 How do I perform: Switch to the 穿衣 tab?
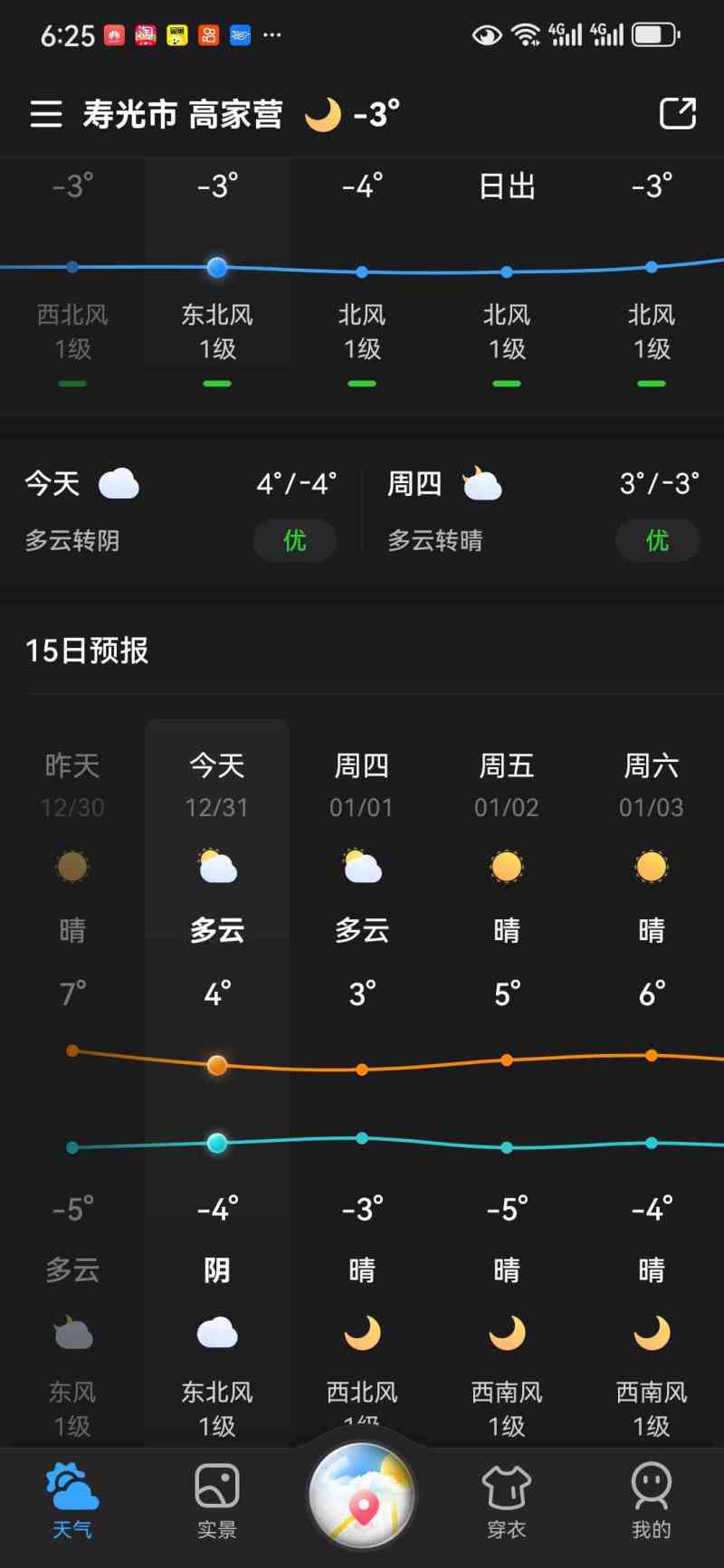507,1502
